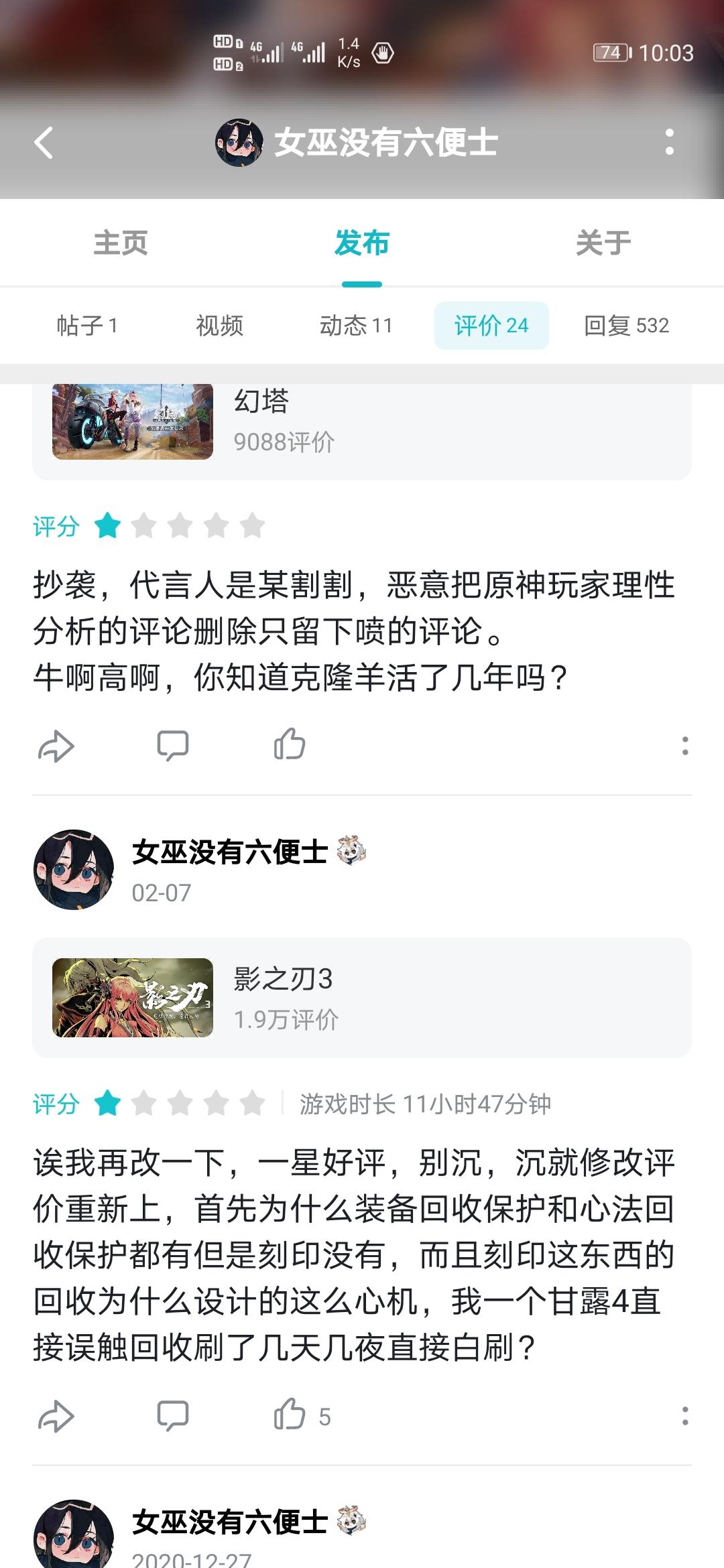Go back using the top-left arrow
Image resolution: width=724 pixels, height=1568 pixels.
pyautogui.click(x=44, y=143)
